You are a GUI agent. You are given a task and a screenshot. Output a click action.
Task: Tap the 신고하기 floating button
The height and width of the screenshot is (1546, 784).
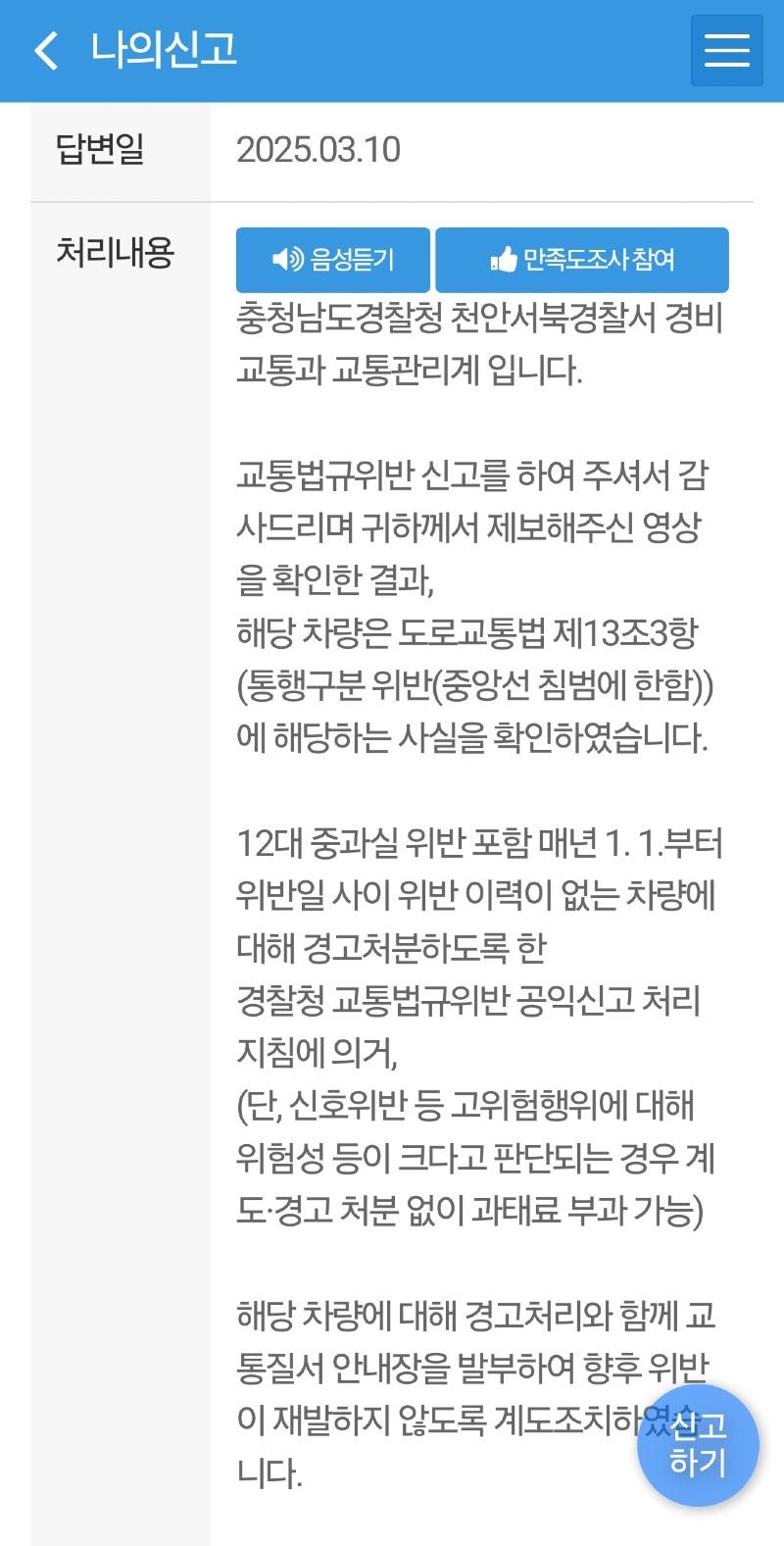[698, 1444]
